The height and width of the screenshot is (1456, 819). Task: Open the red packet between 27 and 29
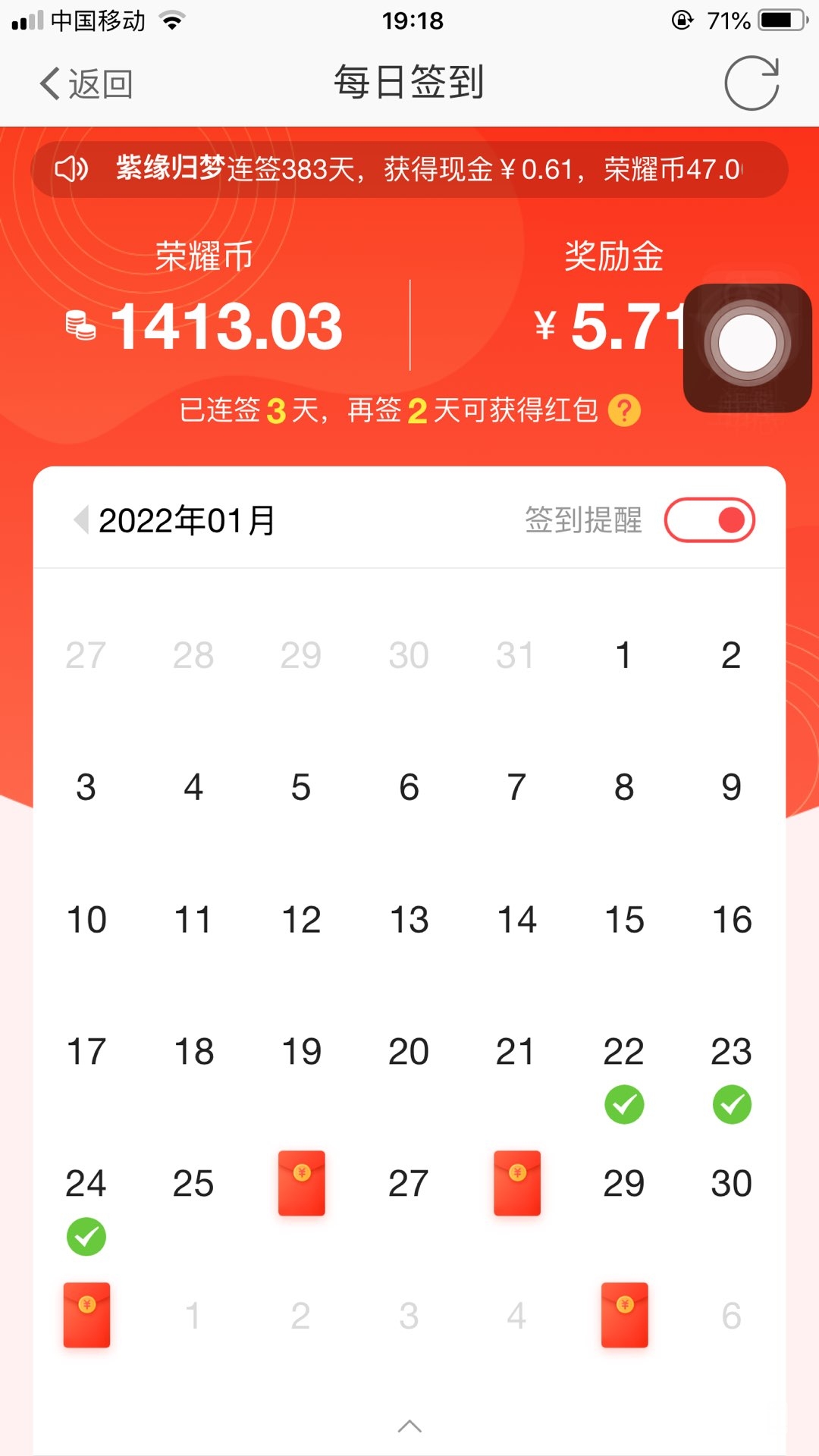517,1183
